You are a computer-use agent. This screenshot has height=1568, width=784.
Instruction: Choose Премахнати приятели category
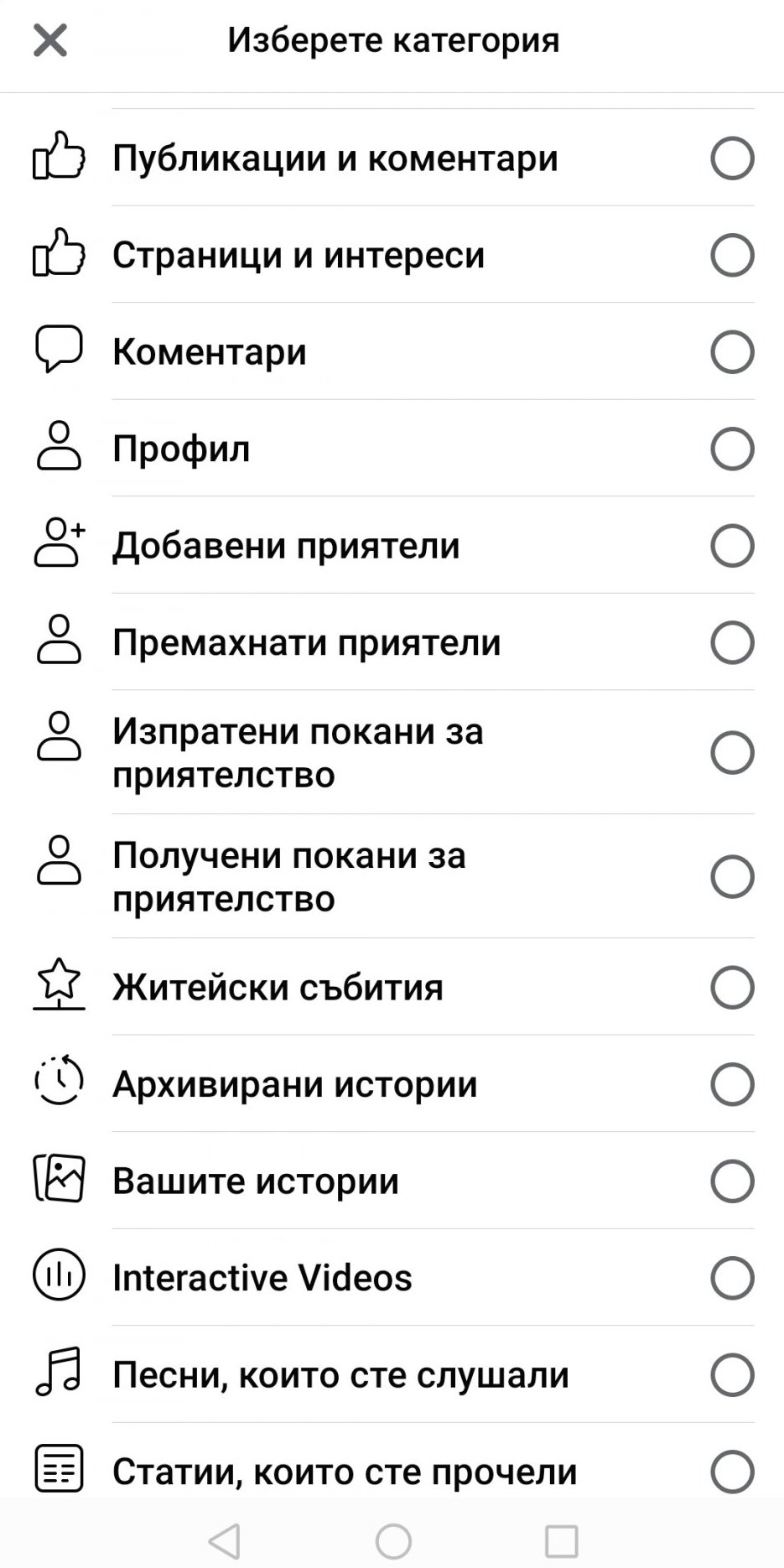pos(732,643)
